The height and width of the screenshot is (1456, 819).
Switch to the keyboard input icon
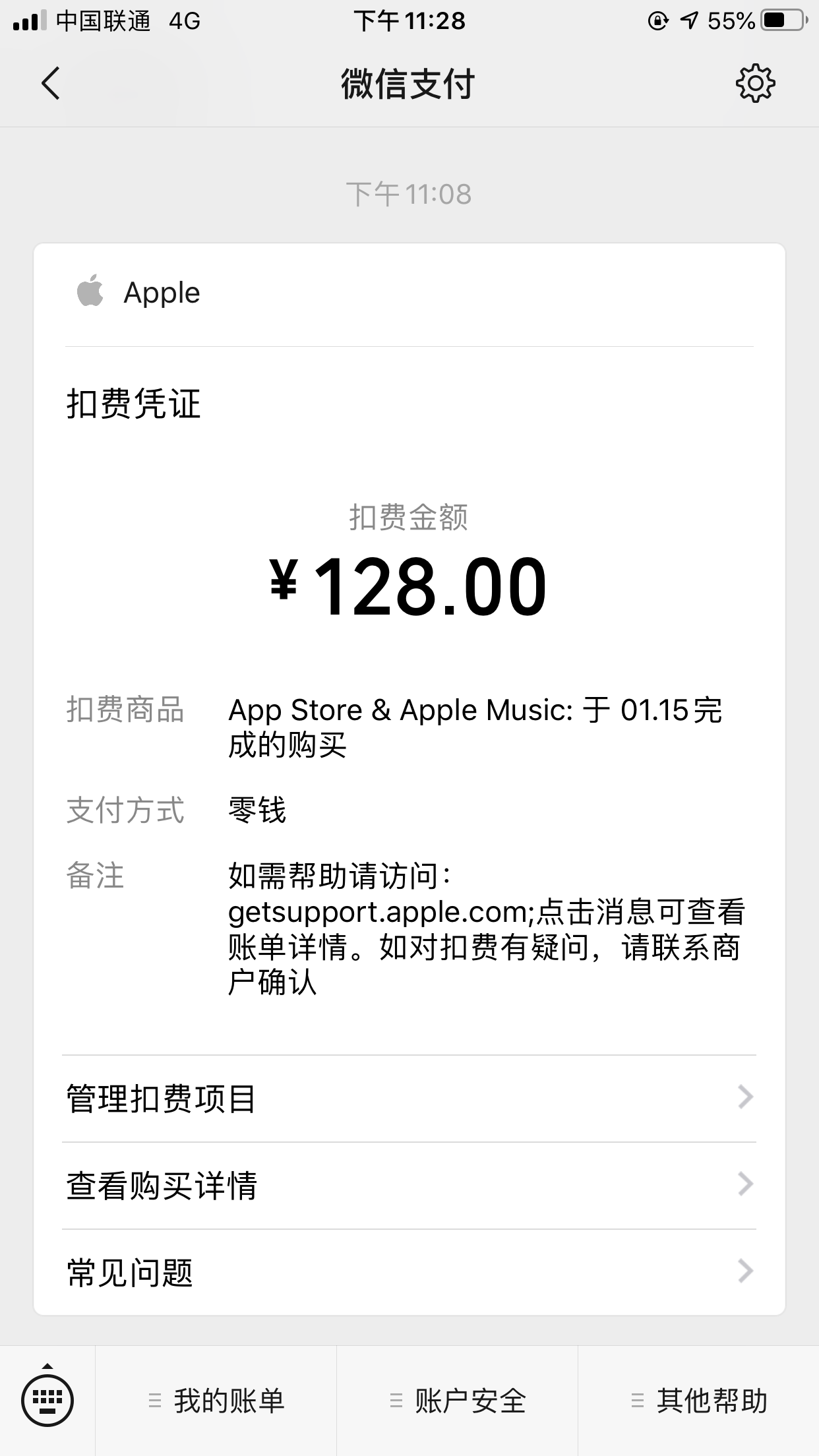tap(47, 1399)
